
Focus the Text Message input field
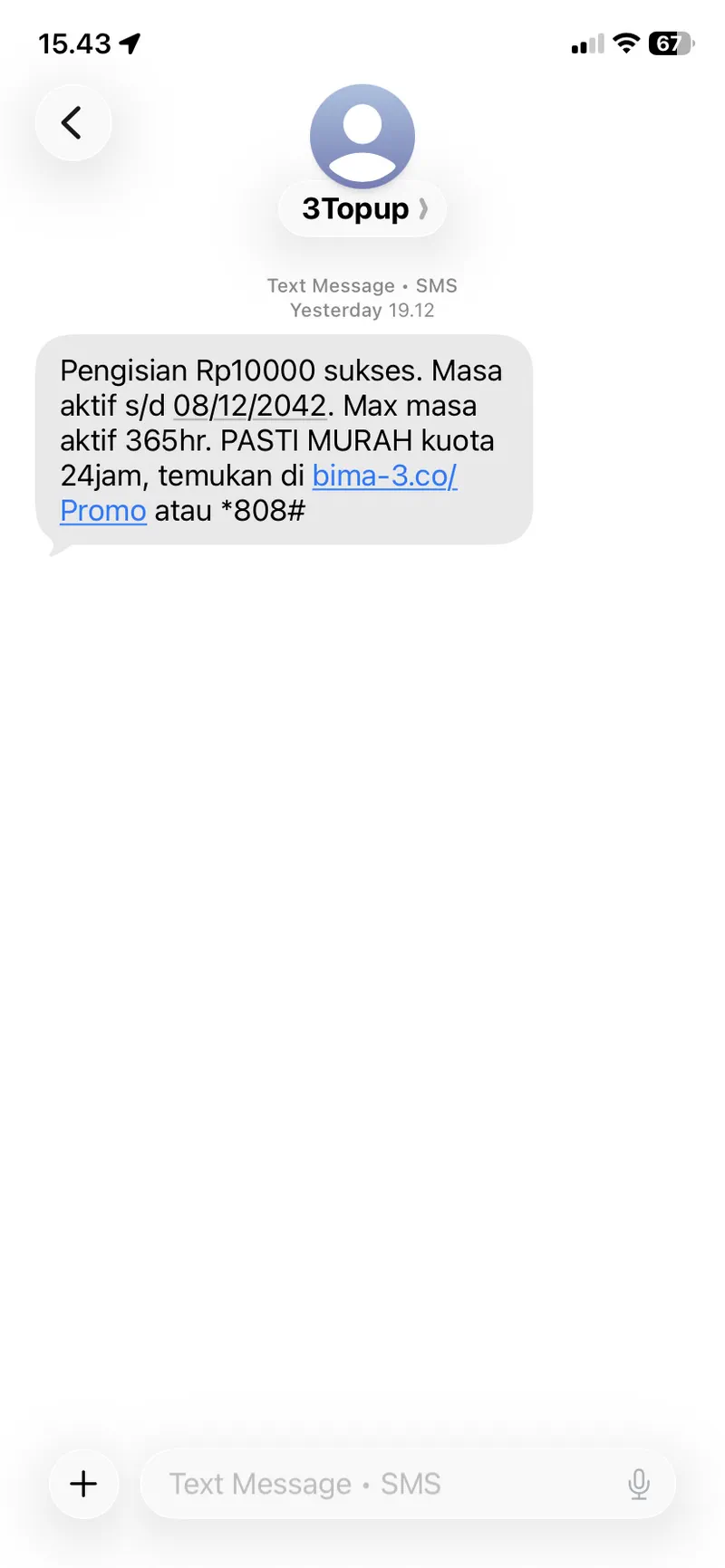tap(381, 1484)
